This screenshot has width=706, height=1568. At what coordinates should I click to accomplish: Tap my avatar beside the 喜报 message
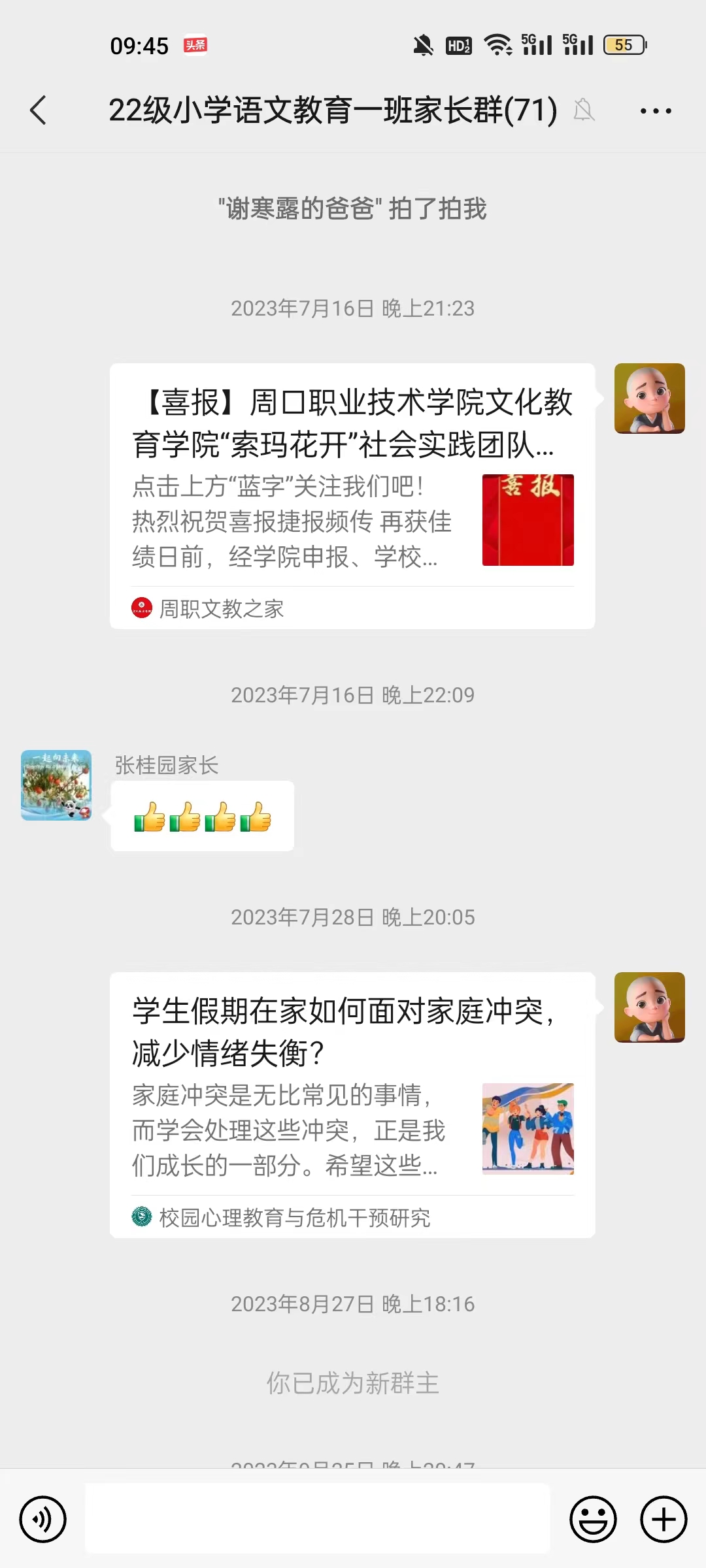pos(649,399)
